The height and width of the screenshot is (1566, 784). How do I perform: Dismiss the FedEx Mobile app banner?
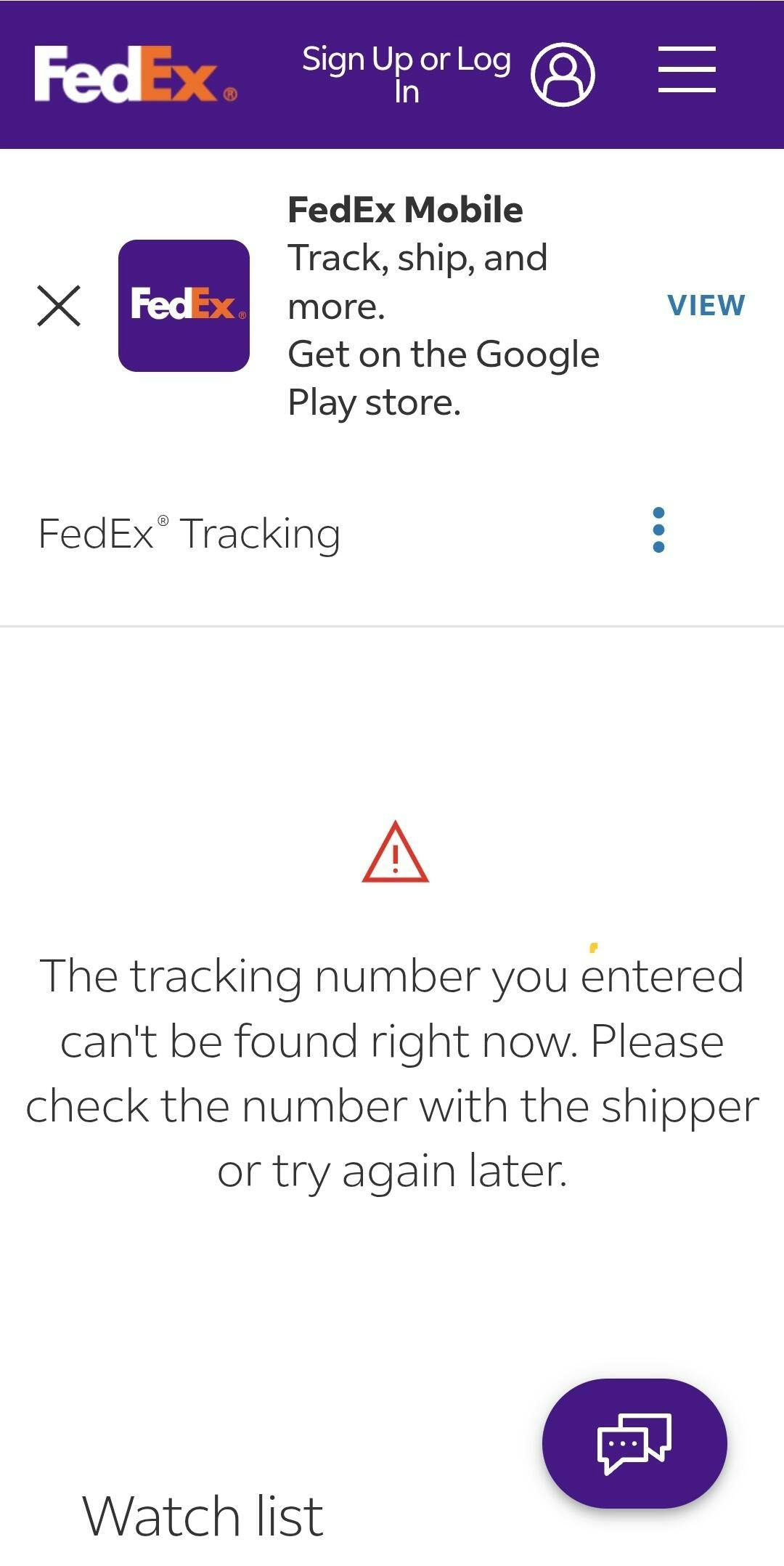click(59, 306)
